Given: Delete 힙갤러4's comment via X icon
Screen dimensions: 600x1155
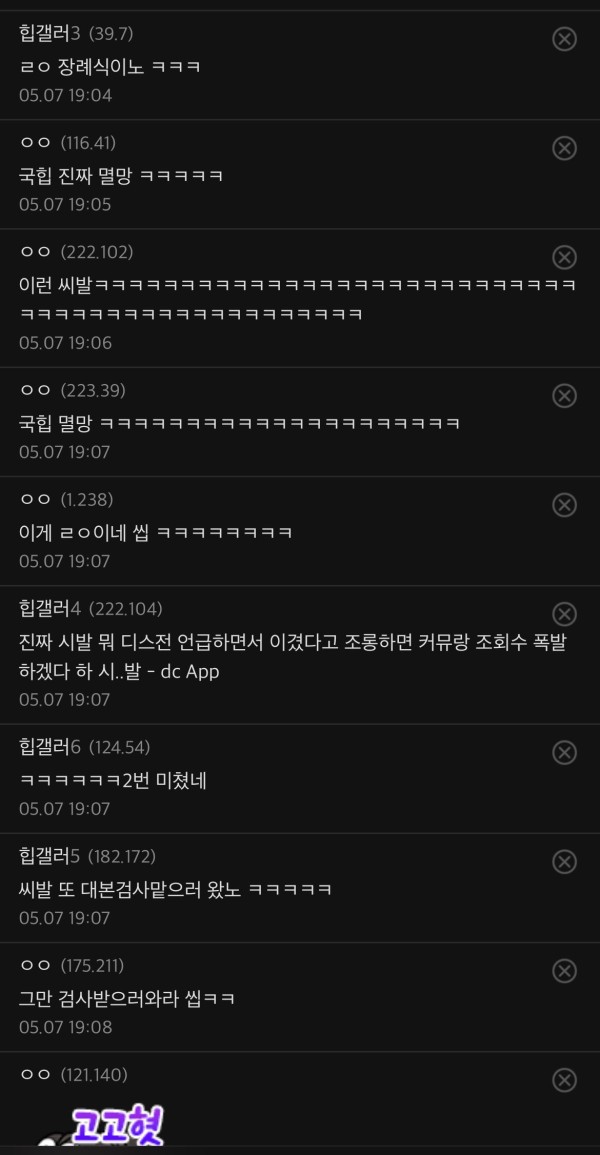Looking at the screenshot, I should (x=564, y=614).
